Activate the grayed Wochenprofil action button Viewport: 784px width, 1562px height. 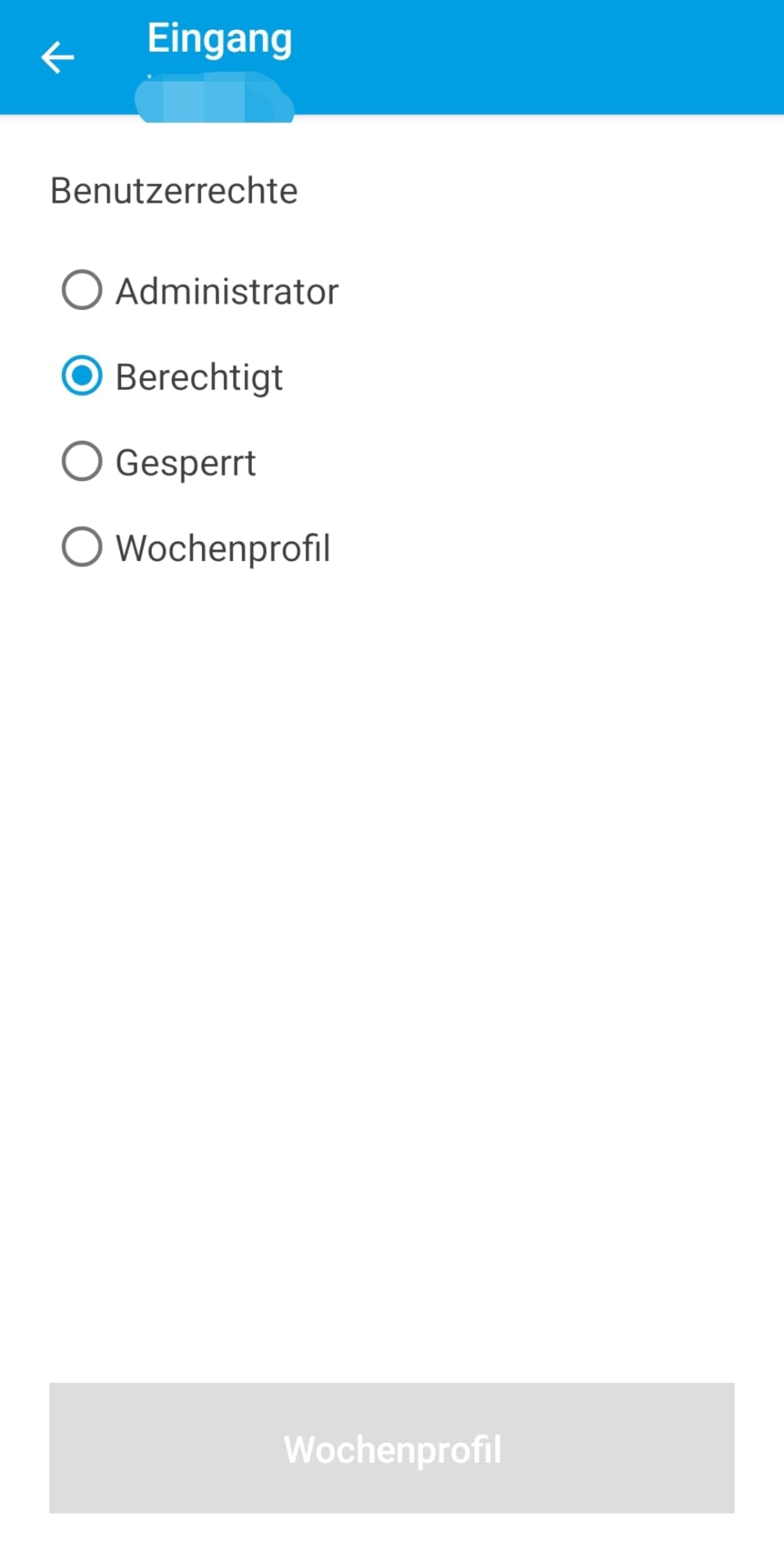pos(392,1449)
